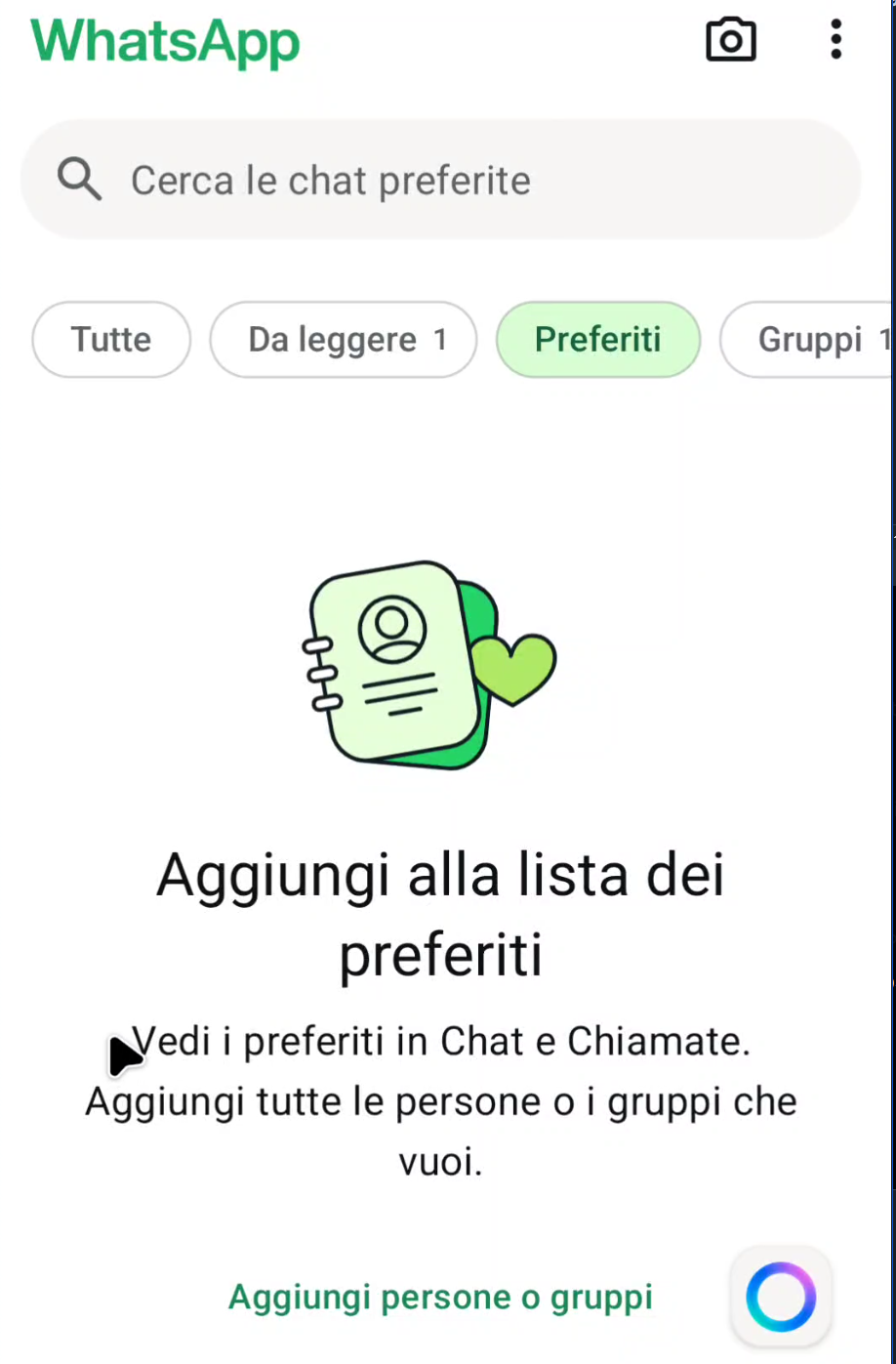Open the three-dot overflow menu

point(835,40)
